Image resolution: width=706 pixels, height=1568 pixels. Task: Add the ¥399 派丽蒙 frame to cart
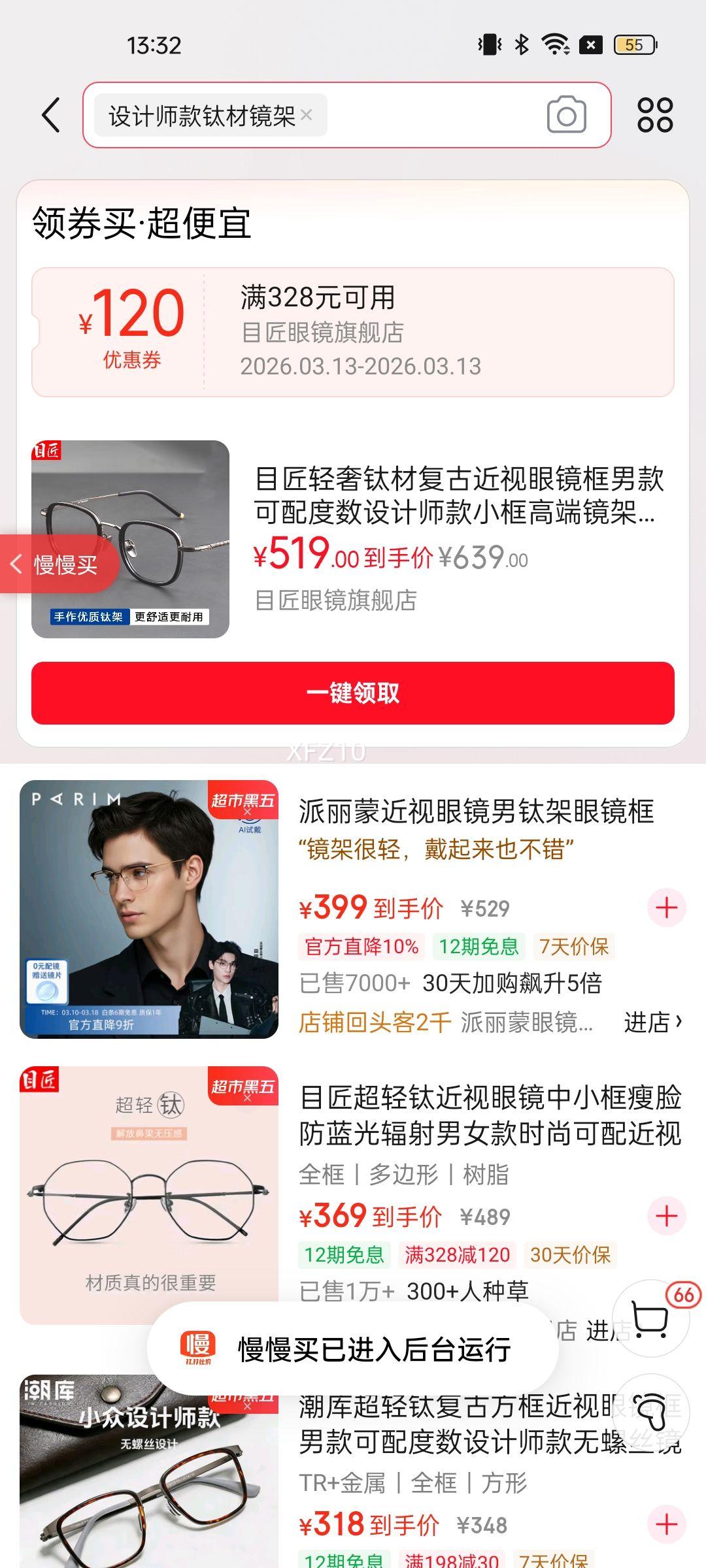pos(666,907)
